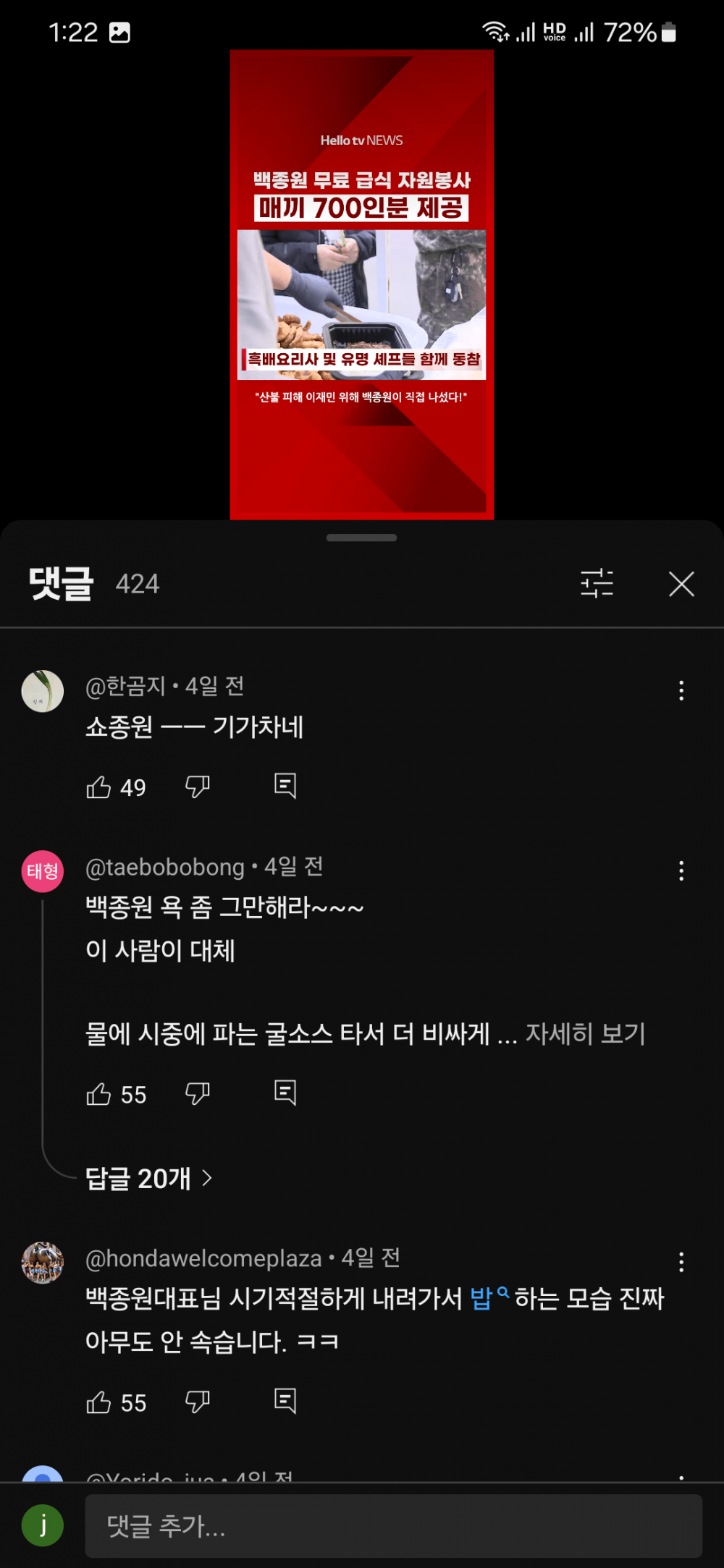Open the 답글 20개 replies thread

tap(148, 1179)
